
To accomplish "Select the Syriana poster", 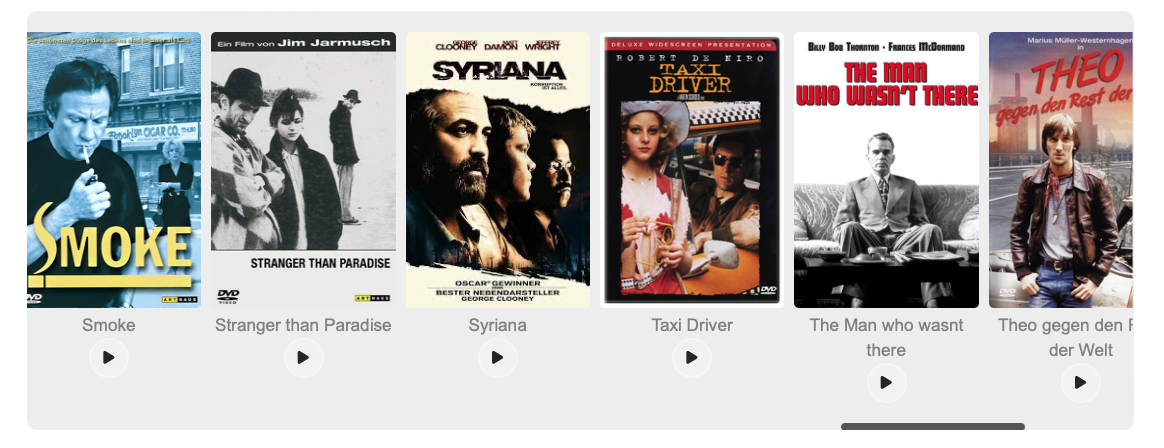I will 497,170.
